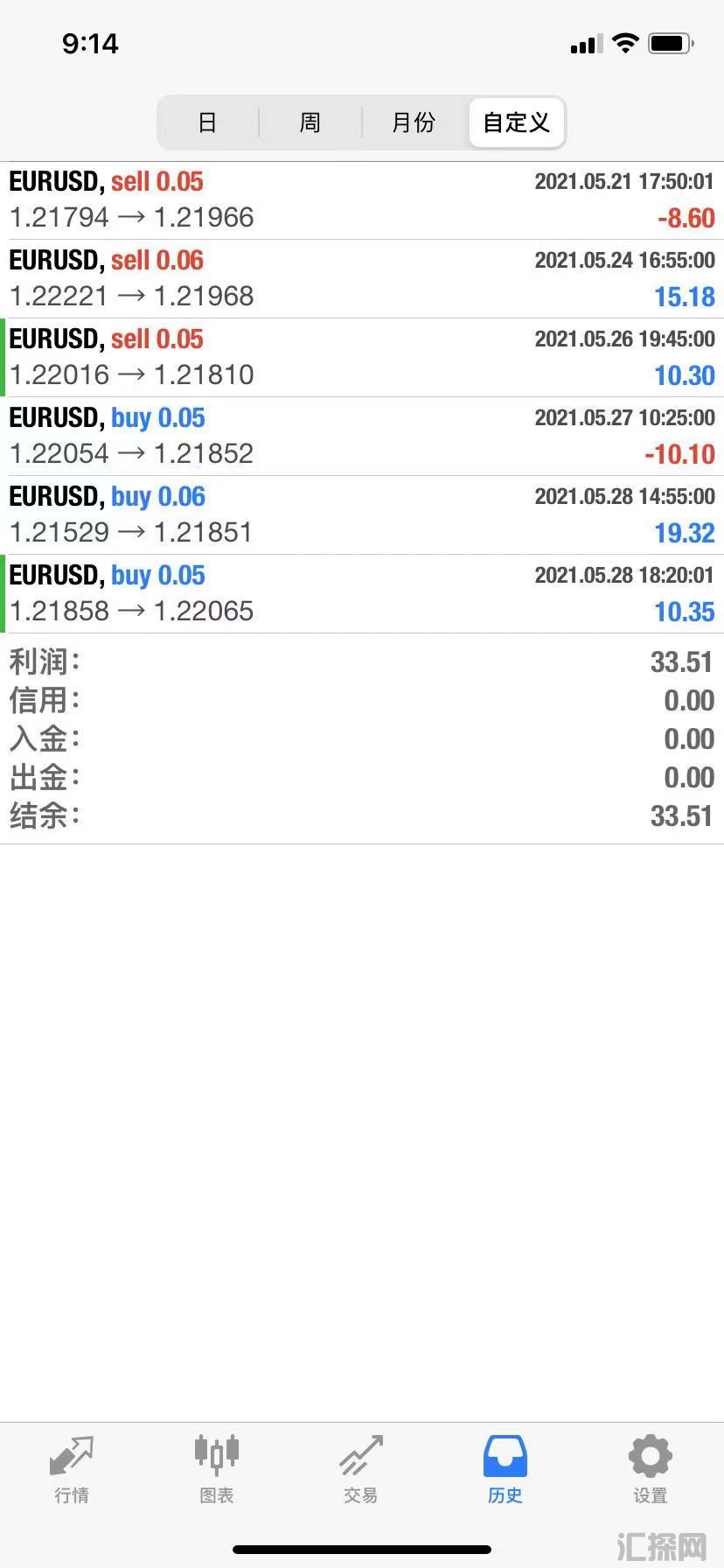Open 设置 settings
Viewport: 724px width, 1568px height.
tap(650, 1470)
